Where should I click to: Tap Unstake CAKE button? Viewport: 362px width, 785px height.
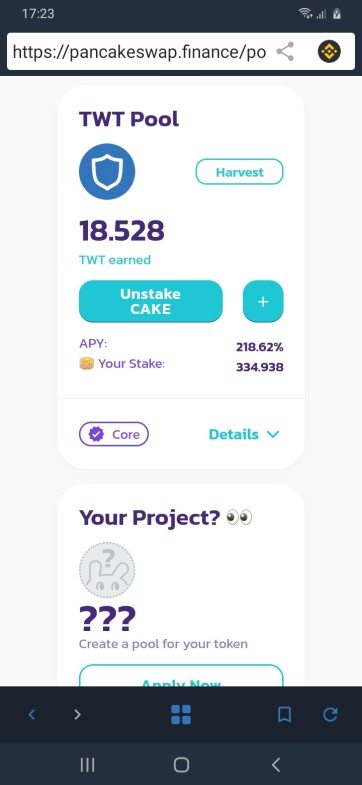pyautogui.click(x=151, y=301)
